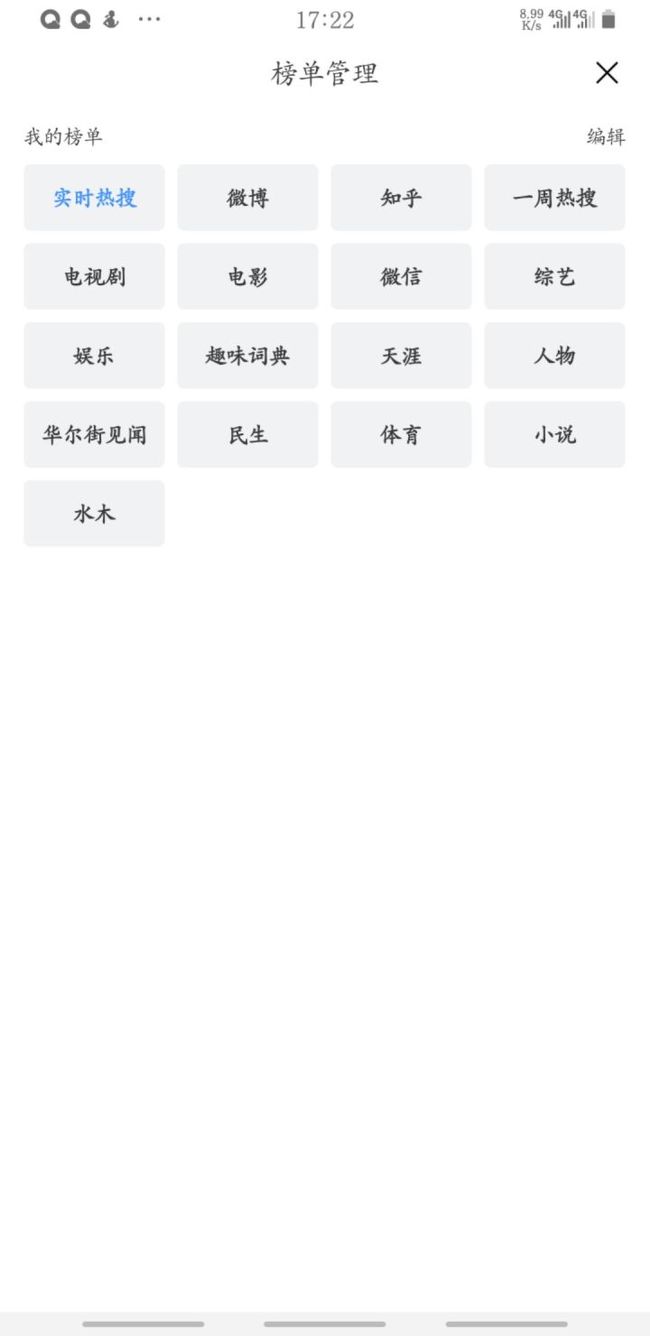Open 华尔街见闻 list
This screenshot has height=1336, width=650.
[x=94, y=435]
